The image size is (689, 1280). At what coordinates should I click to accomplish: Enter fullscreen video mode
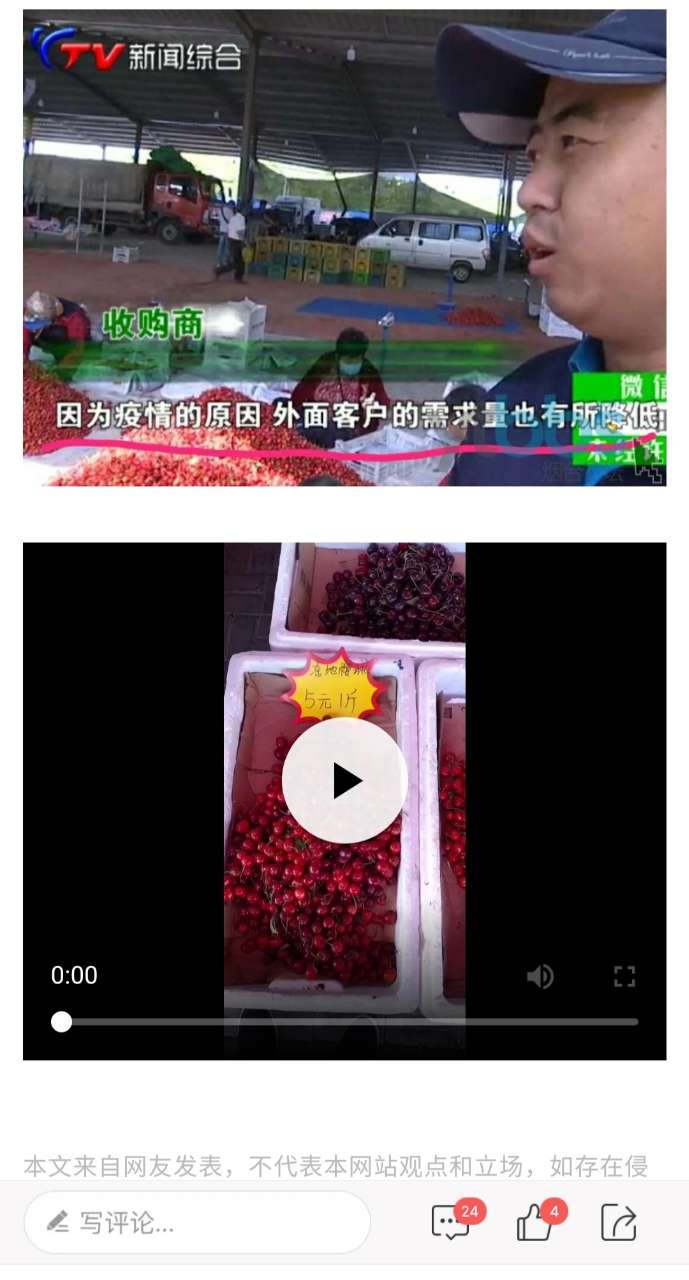pos(624,976)
